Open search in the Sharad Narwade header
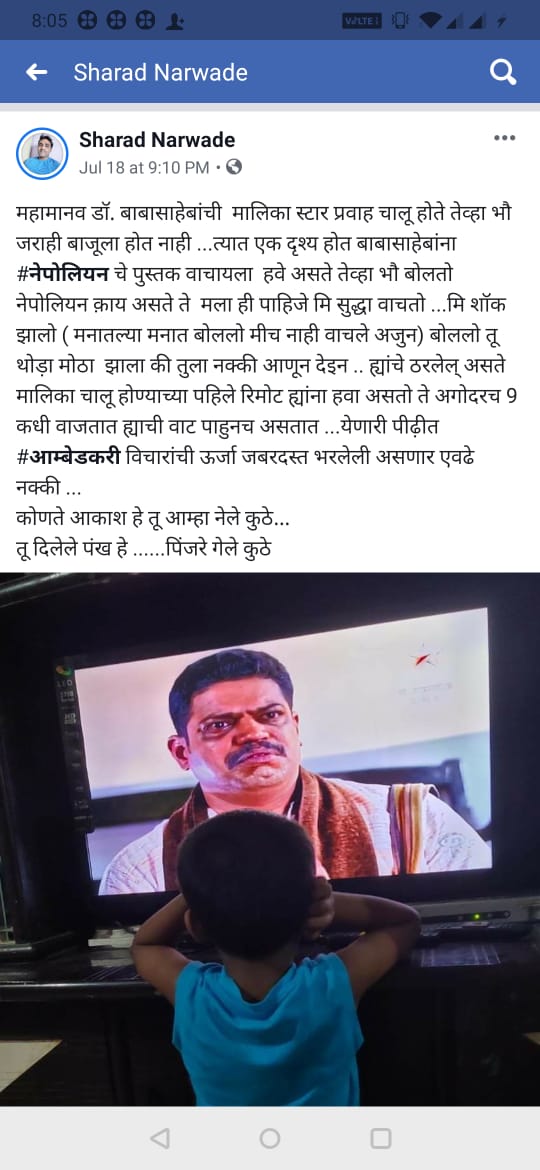This screenshot has width=540, height=1170. (x=503, y=72)
